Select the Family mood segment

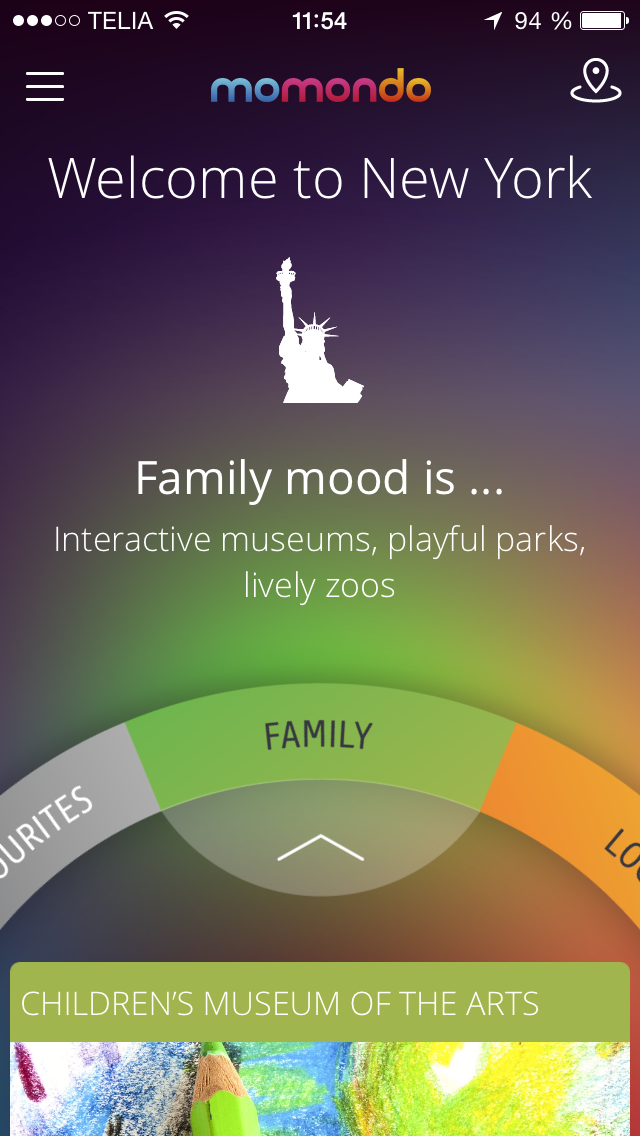(x=319, y=740)
